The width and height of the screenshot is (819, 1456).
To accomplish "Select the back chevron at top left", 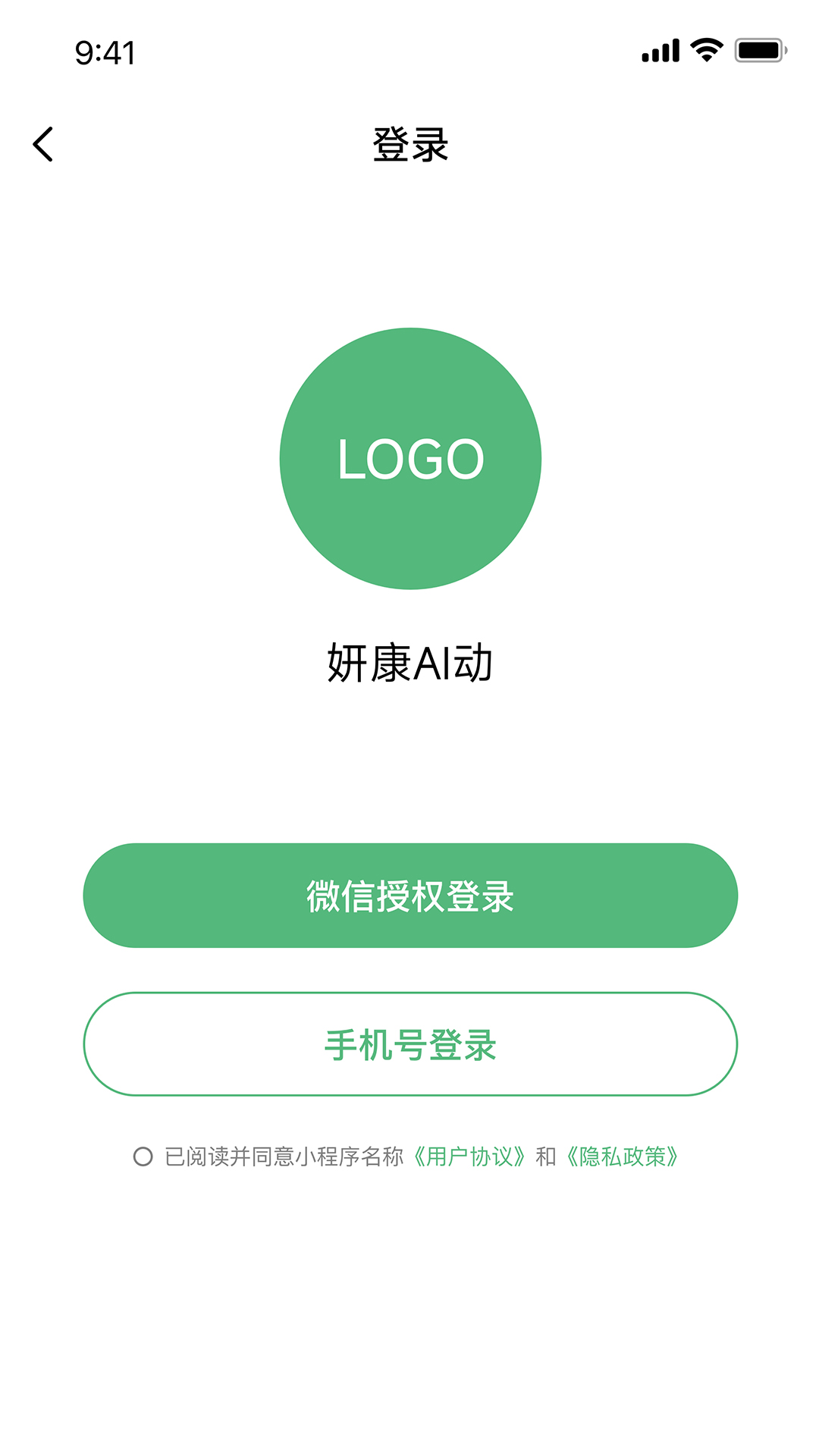I will coord(43,145).
